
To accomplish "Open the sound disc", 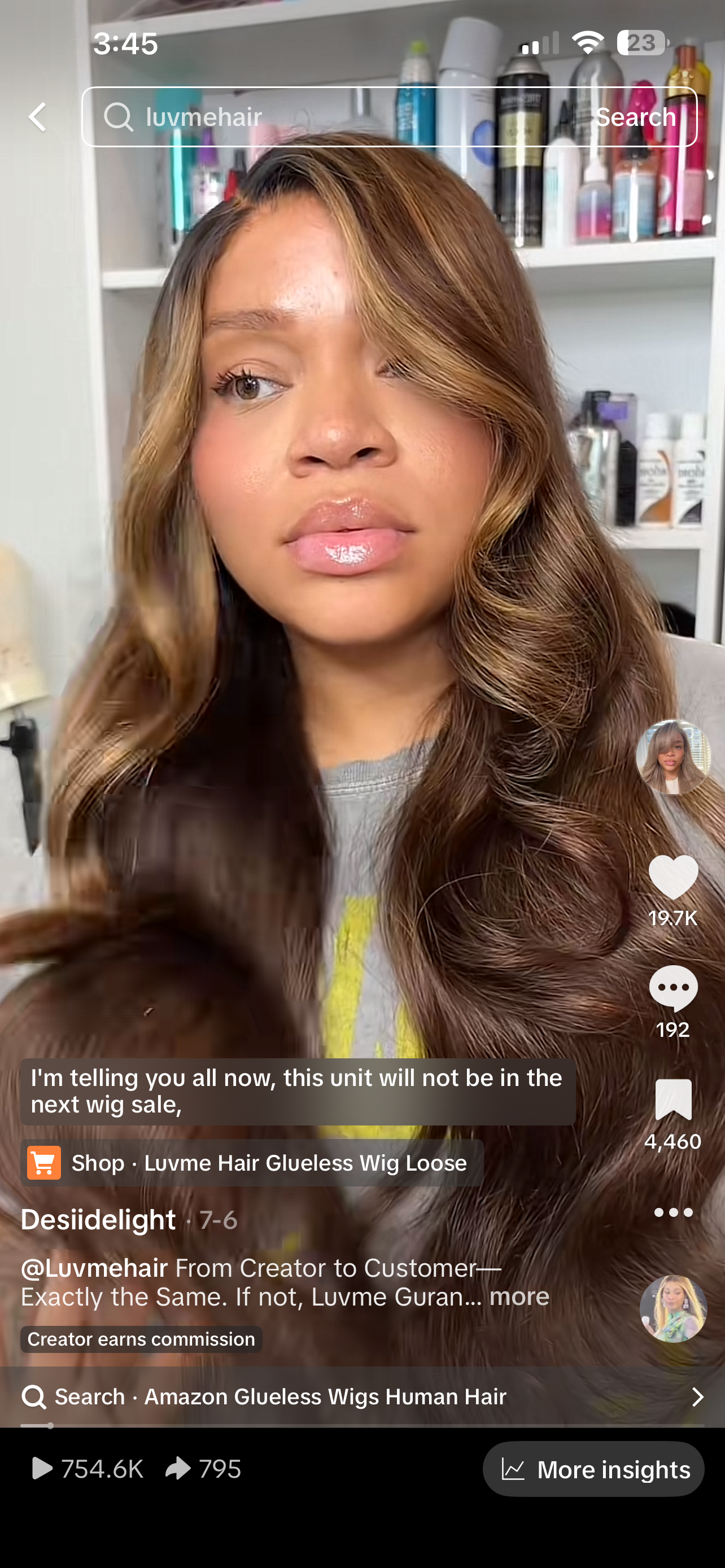I will tap(672, 1309).
